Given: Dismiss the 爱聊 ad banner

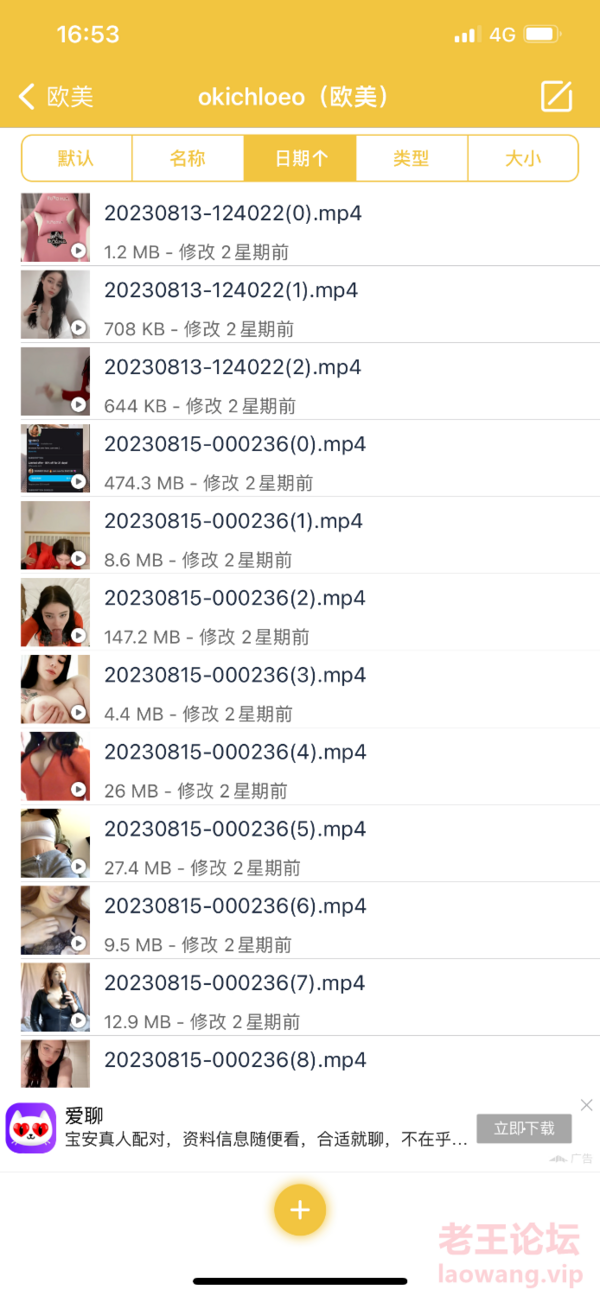Looking at the screenshot, I should point(586,1105).
